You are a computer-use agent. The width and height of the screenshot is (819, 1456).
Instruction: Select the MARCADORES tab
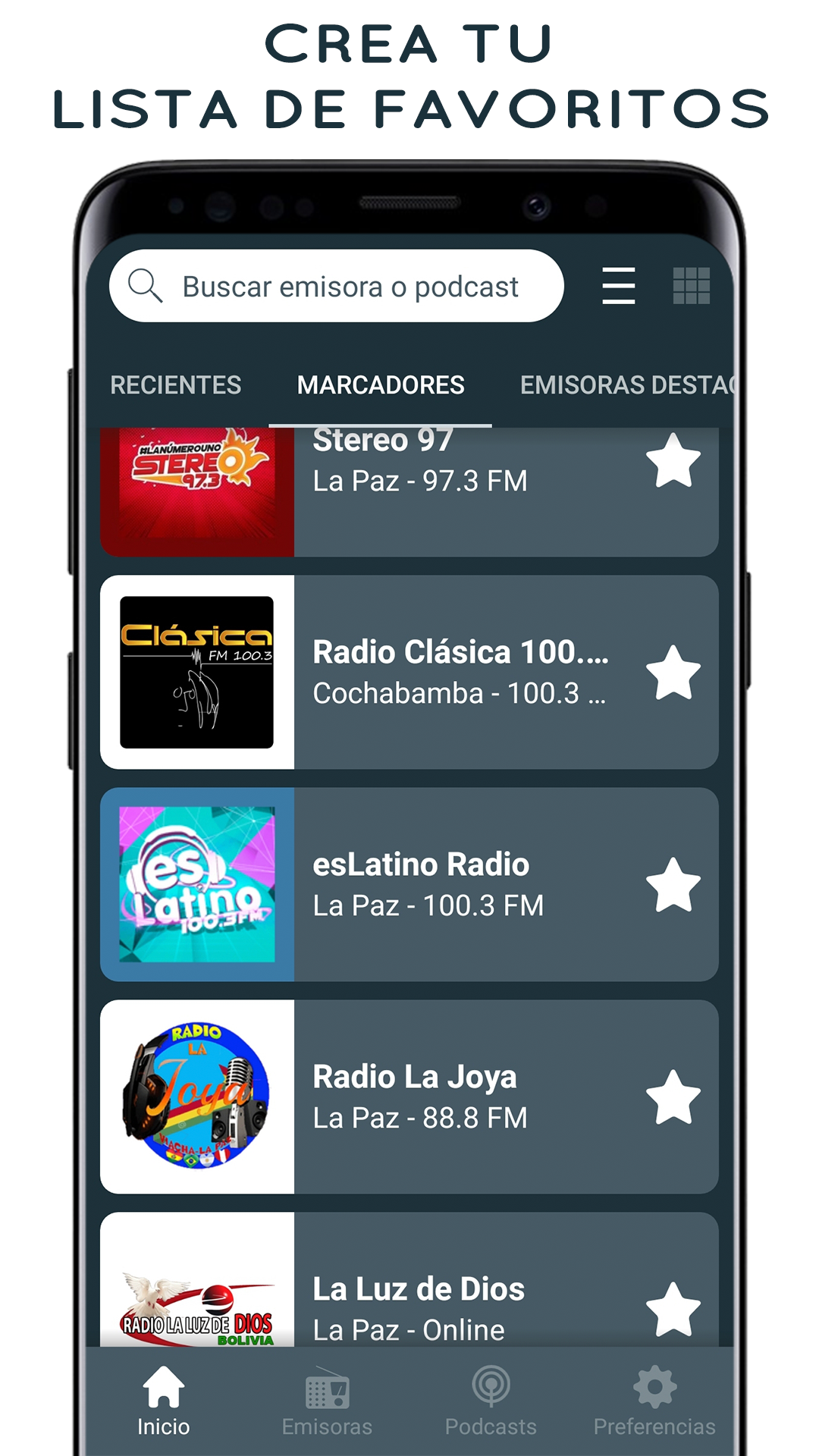click(x=381, y=385)
